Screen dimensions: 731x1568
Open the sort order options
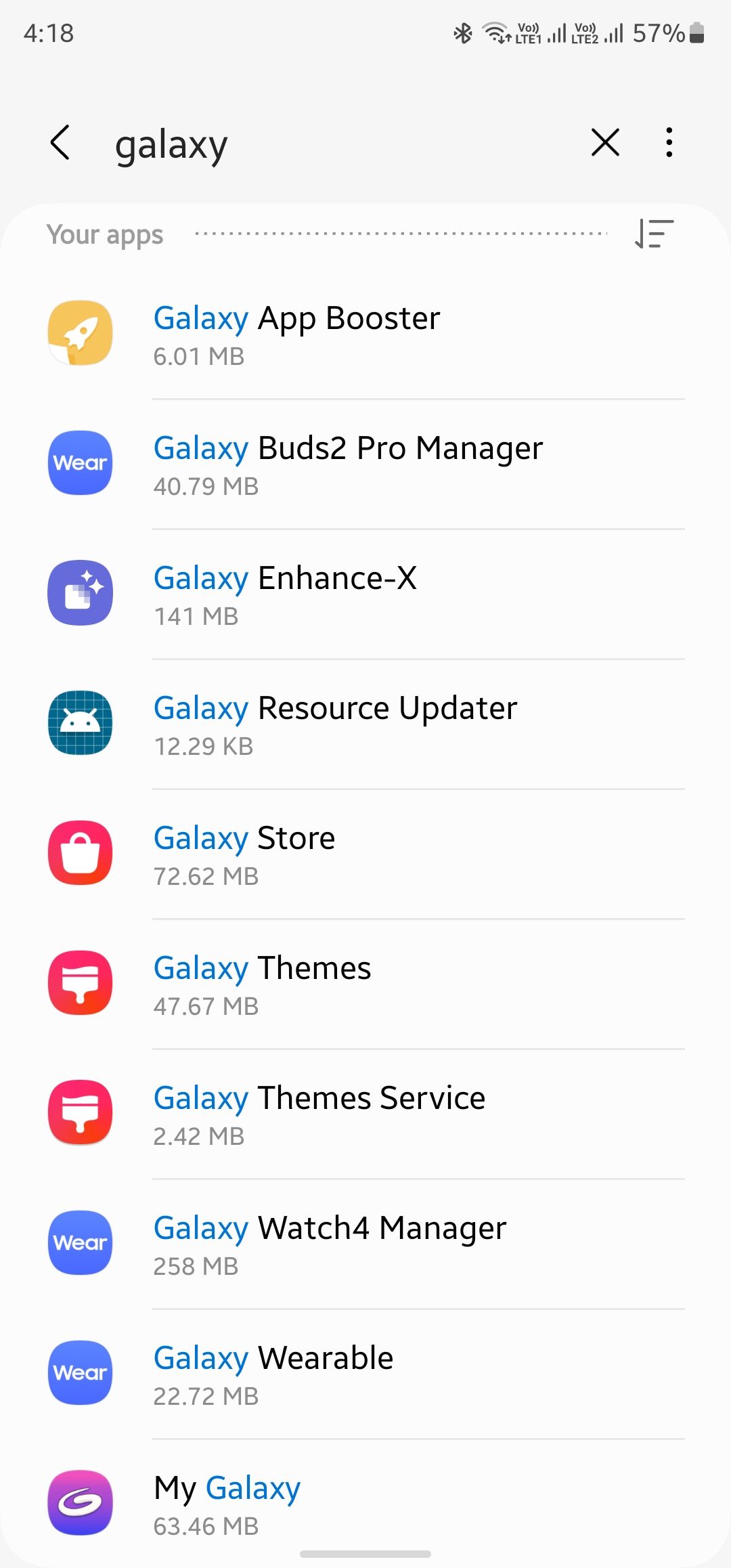click(x=653, y=234)
